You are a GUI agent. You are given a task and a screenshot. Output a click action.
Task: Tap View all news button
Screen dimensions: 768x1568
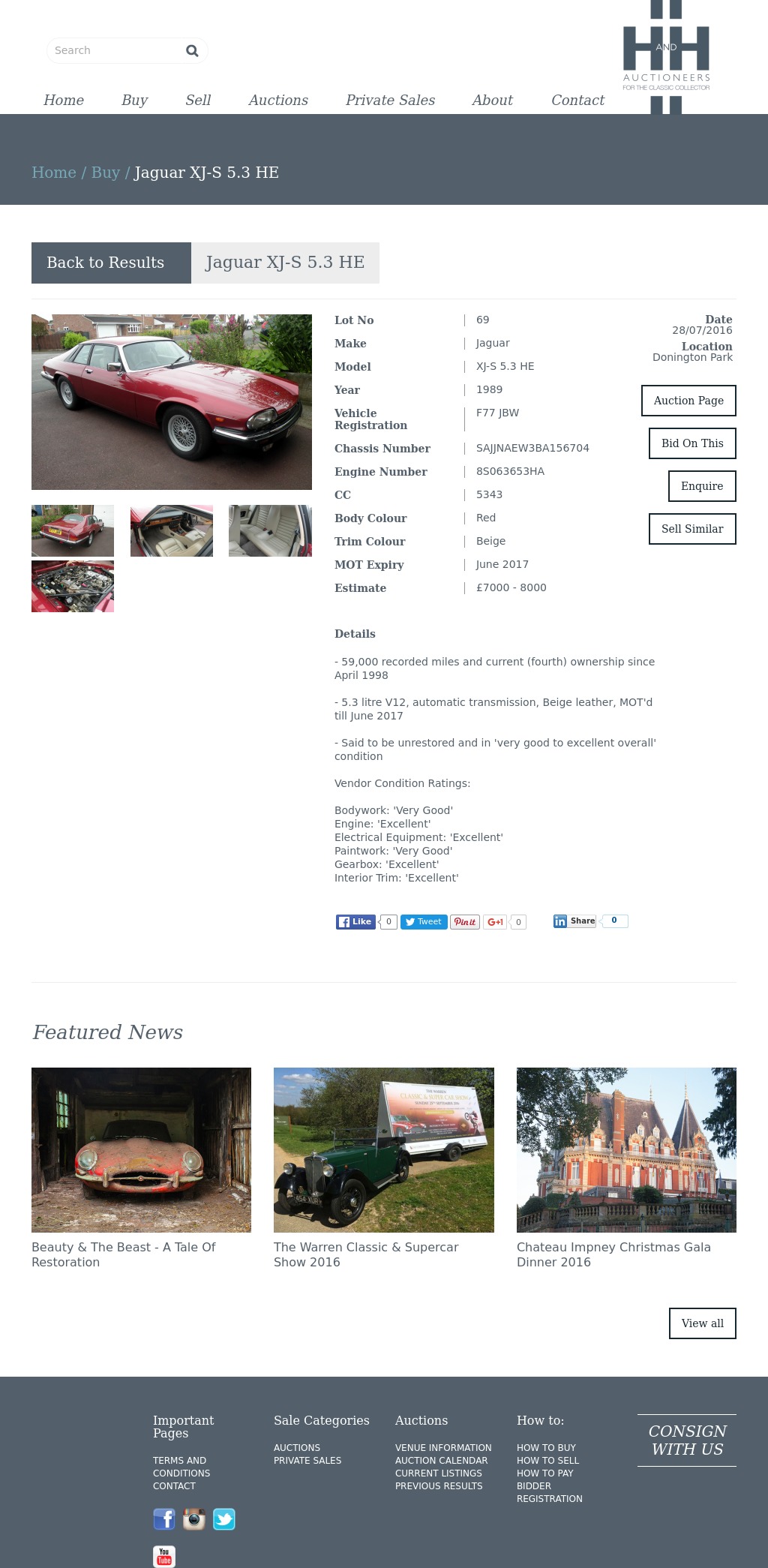click(x=703, y=1323)
